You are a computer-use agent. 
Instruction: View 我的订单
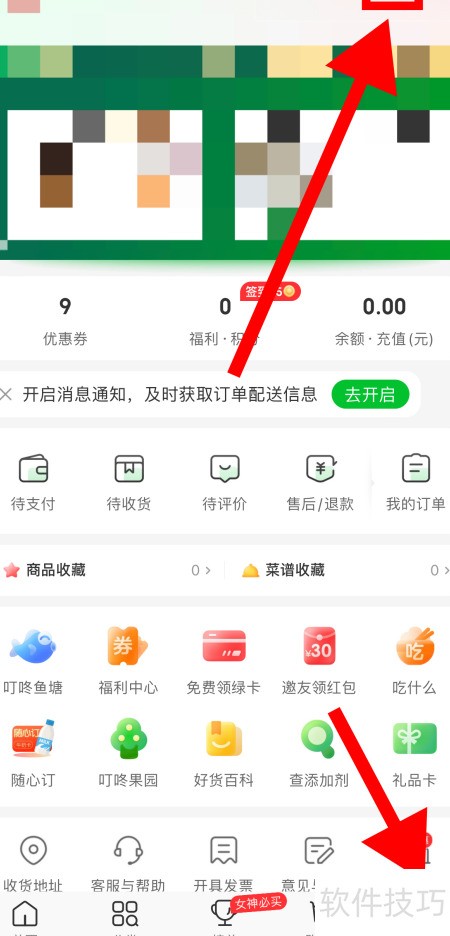click(415, 482)
